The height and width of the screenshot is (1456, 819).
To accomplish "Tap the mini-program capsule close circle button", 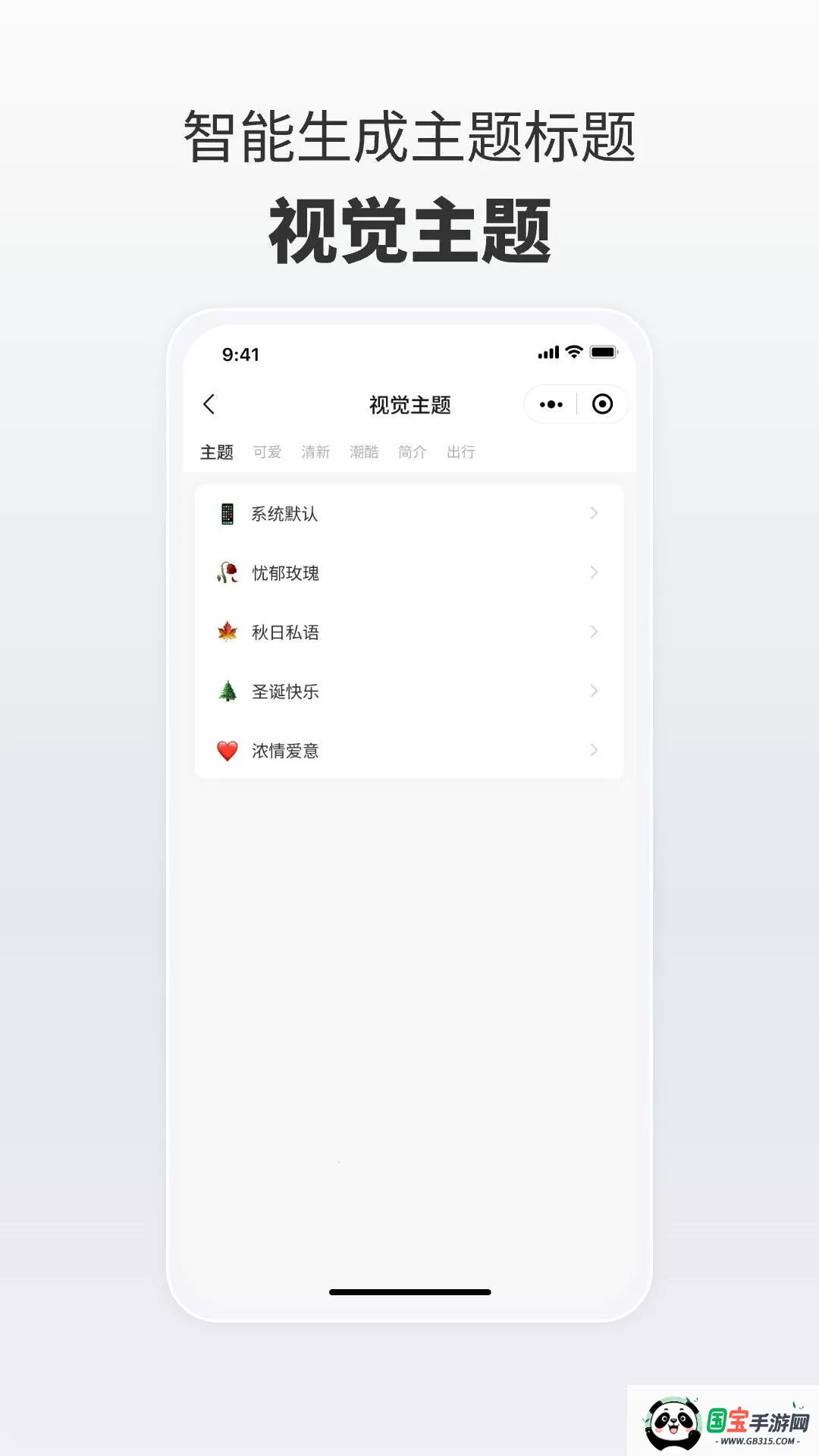I will [603, 404].
